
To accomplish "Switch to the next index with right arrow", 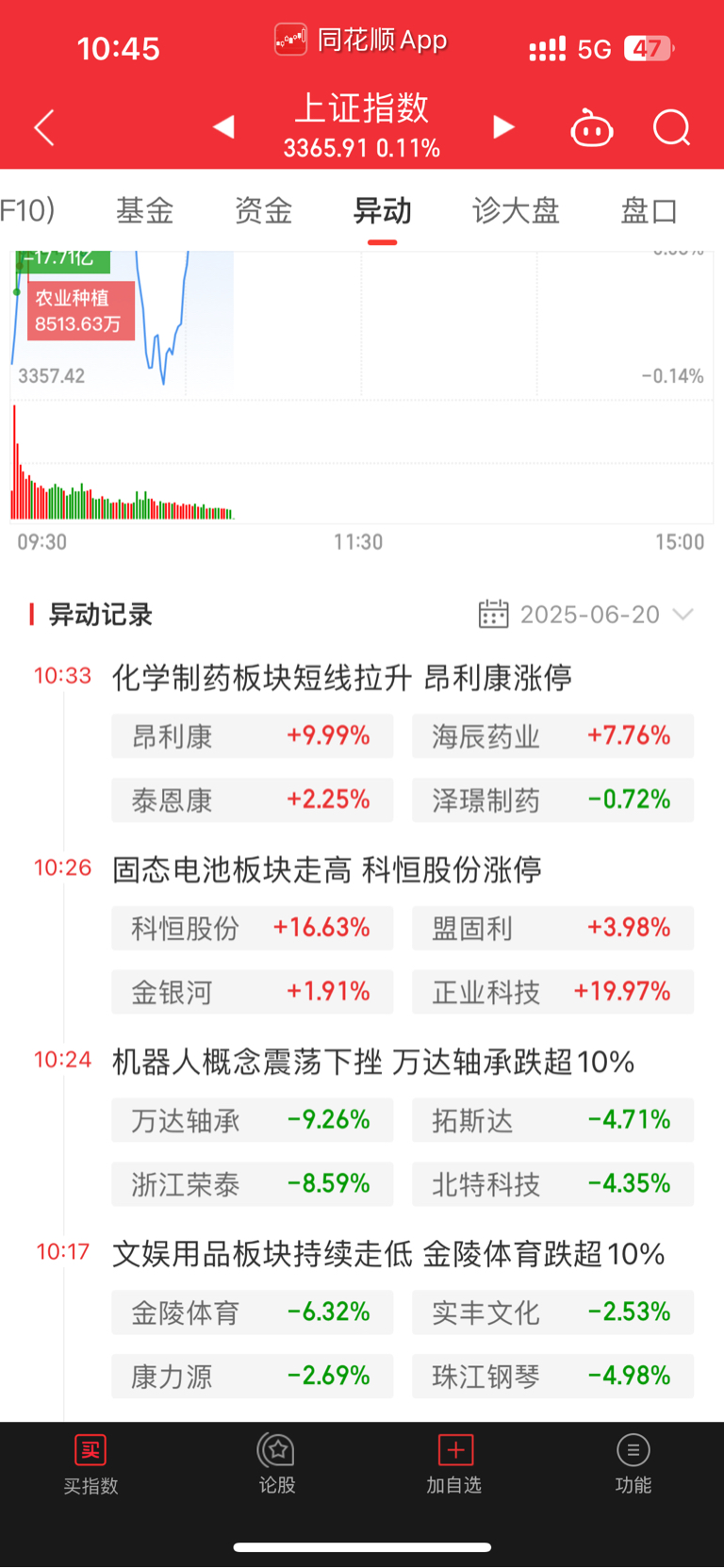I will point(504,126).
